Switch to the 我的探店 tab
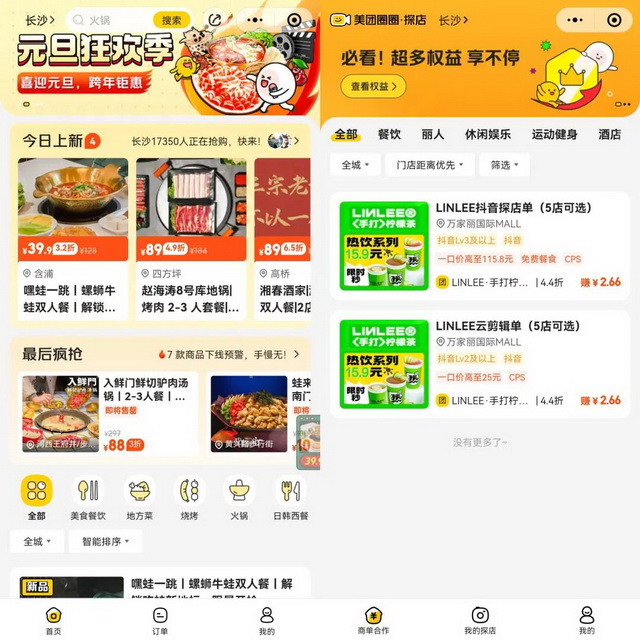The height and width of the screenshot is (640, 640). click(x=480, y=620)
